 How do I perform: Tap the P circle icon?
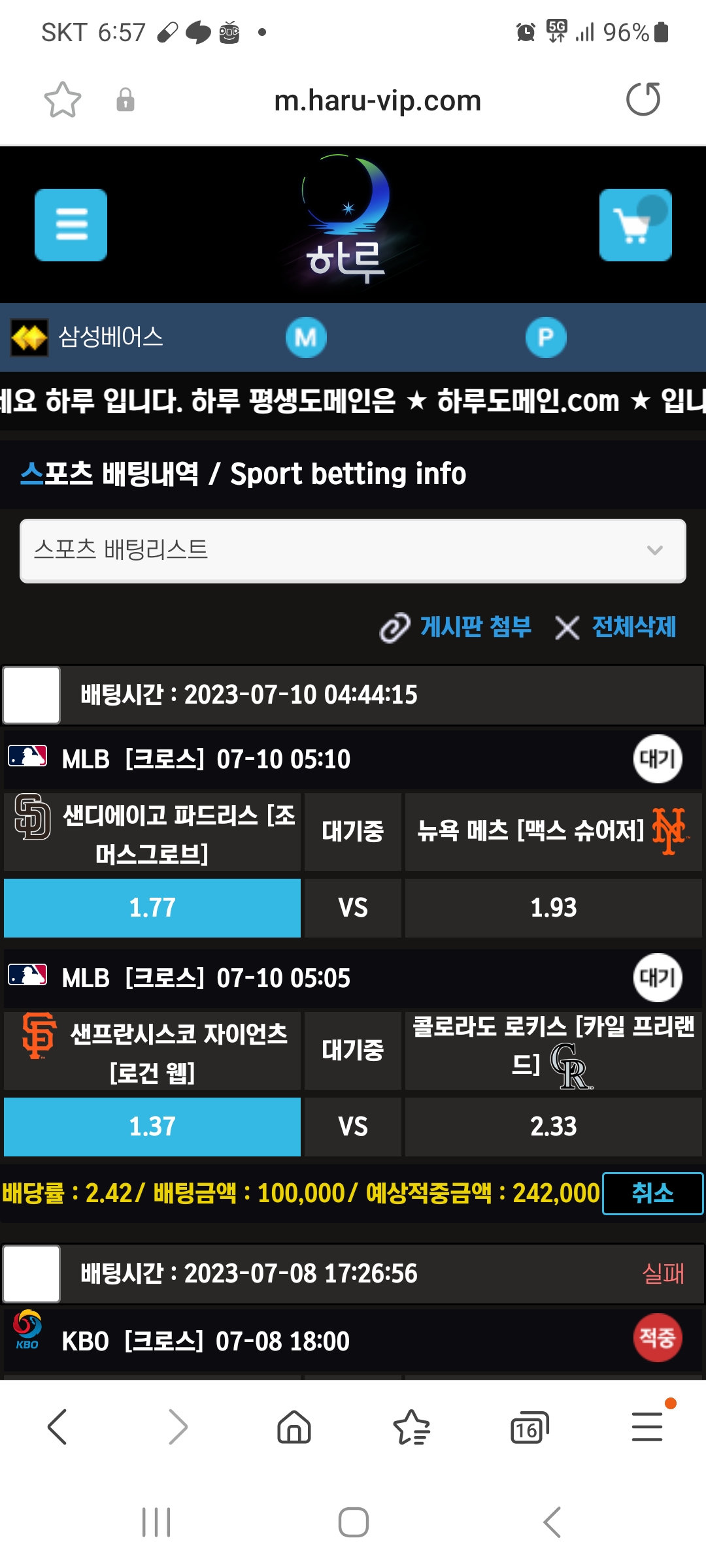546,337
